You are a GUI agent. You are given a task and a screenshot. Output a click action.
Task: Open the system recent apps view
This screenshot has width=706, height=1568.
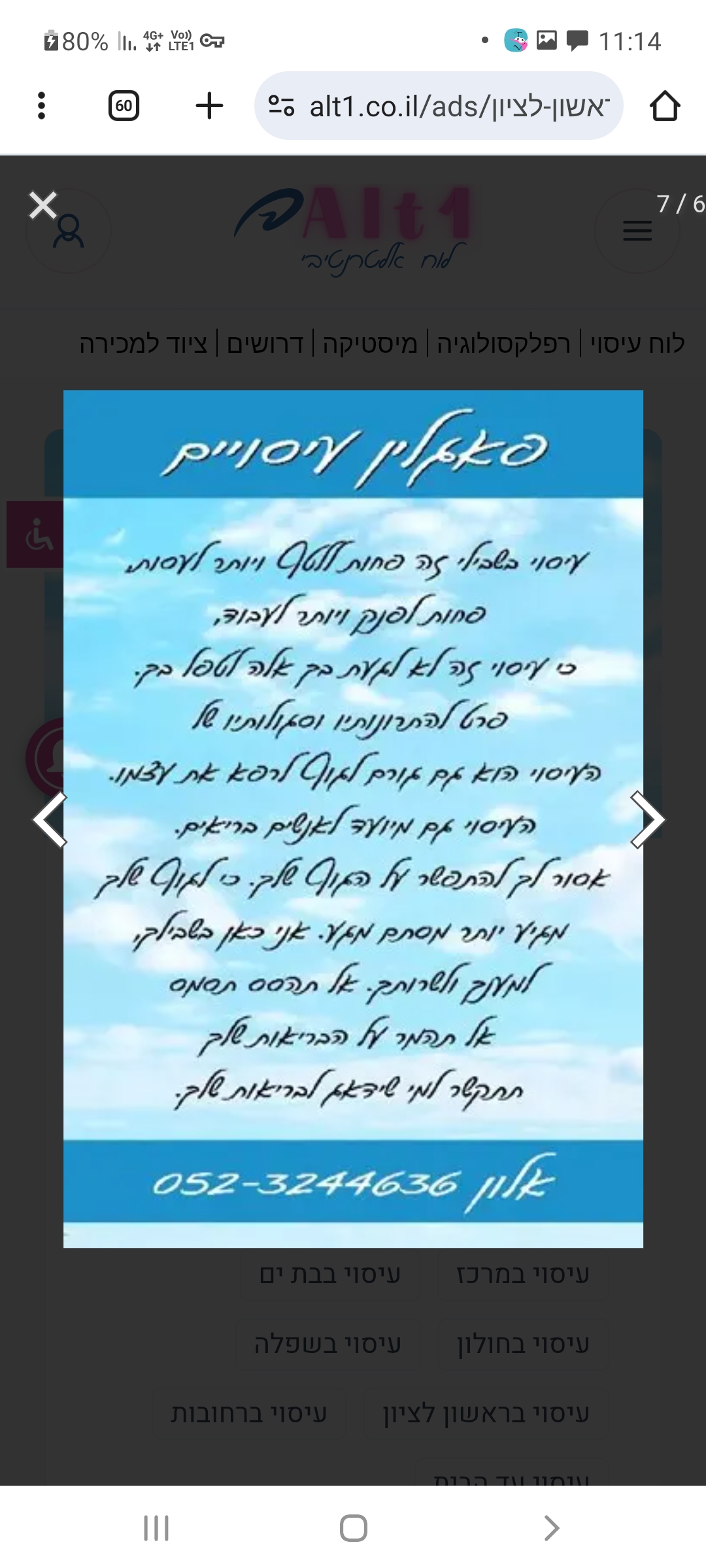[x=156, y=1528]
